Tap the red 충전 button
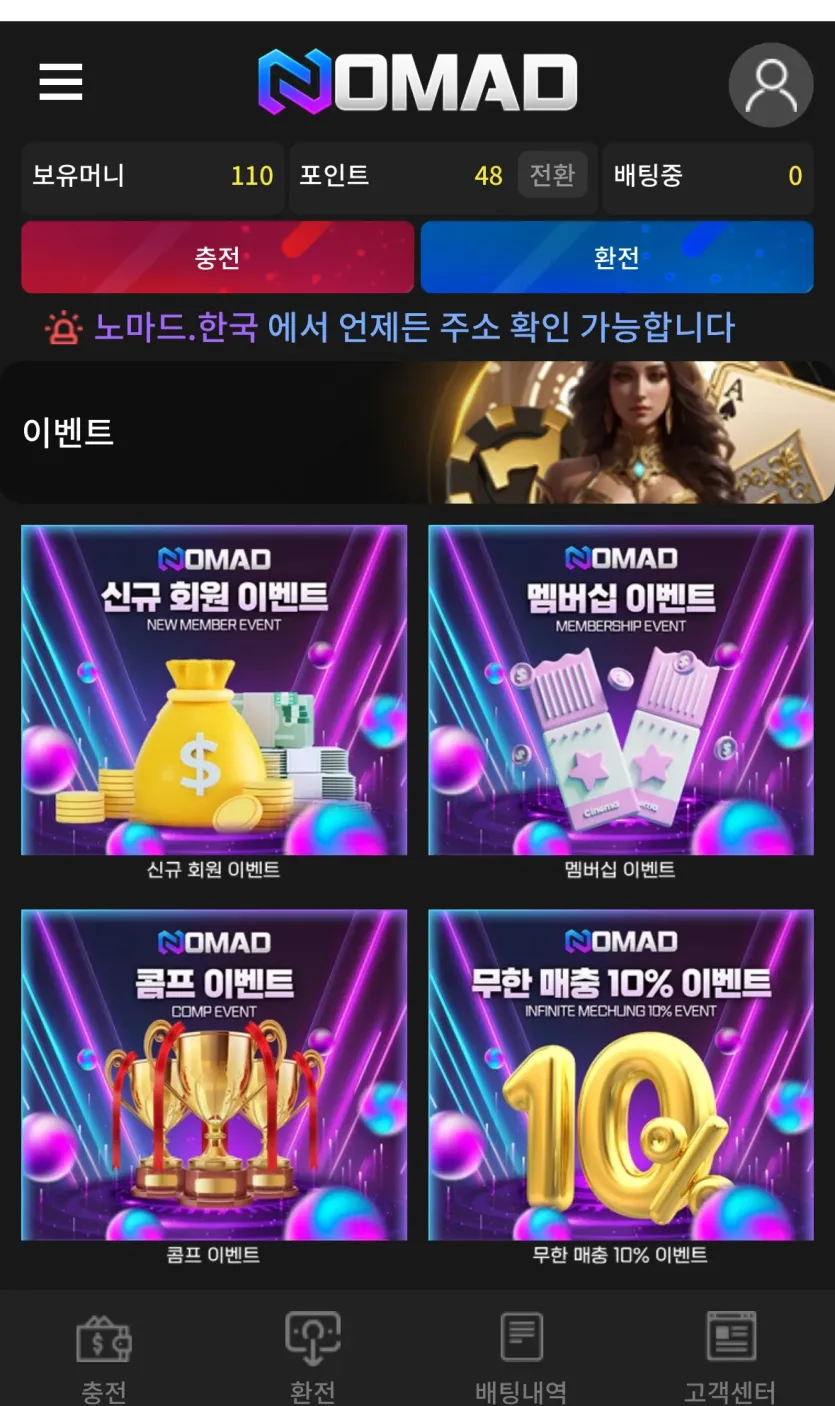Viewport: 835px width, 1406px height. coord(217,257)
